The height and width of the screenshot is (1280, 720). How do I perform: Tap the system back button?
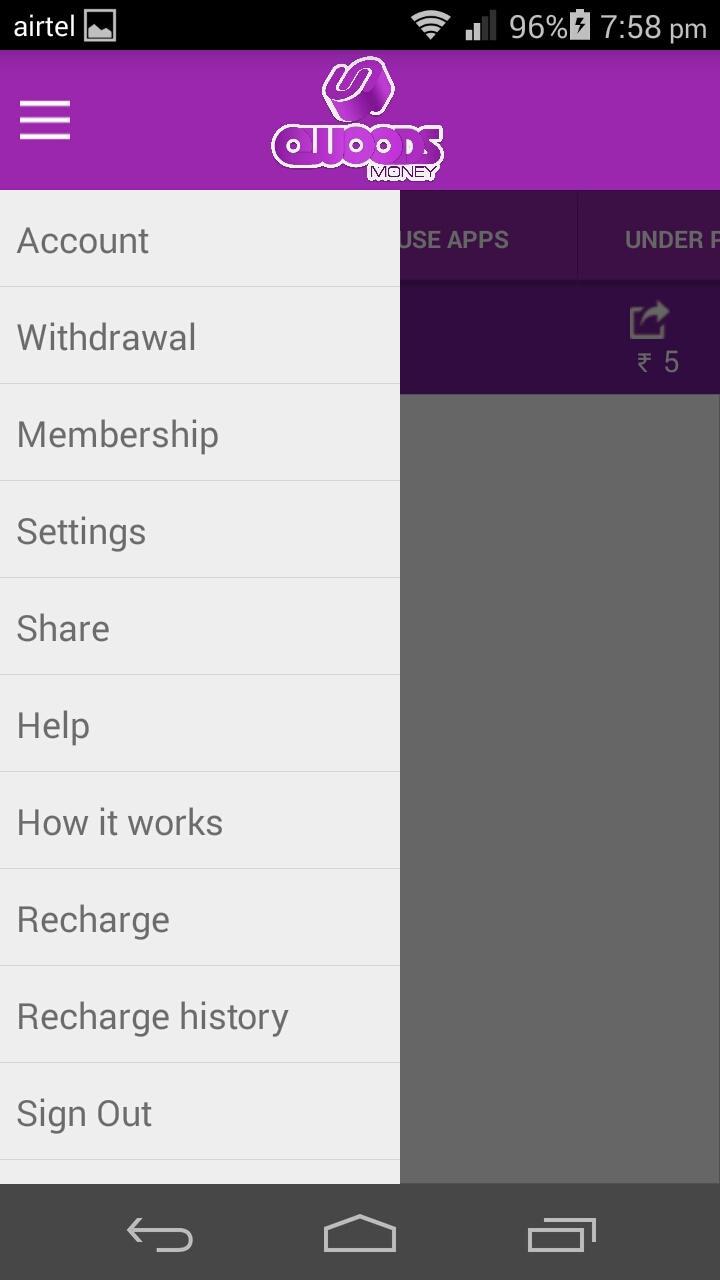click(160, 1235)
